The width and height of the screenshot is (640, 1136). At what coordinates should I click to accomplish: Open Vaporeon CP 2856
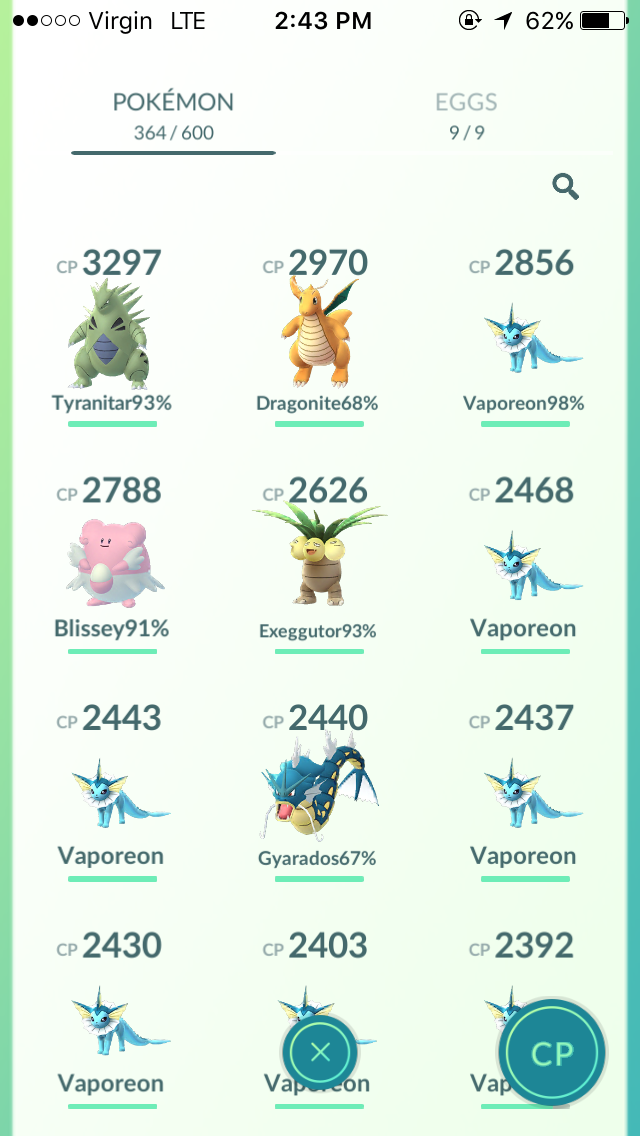point(525,335)
